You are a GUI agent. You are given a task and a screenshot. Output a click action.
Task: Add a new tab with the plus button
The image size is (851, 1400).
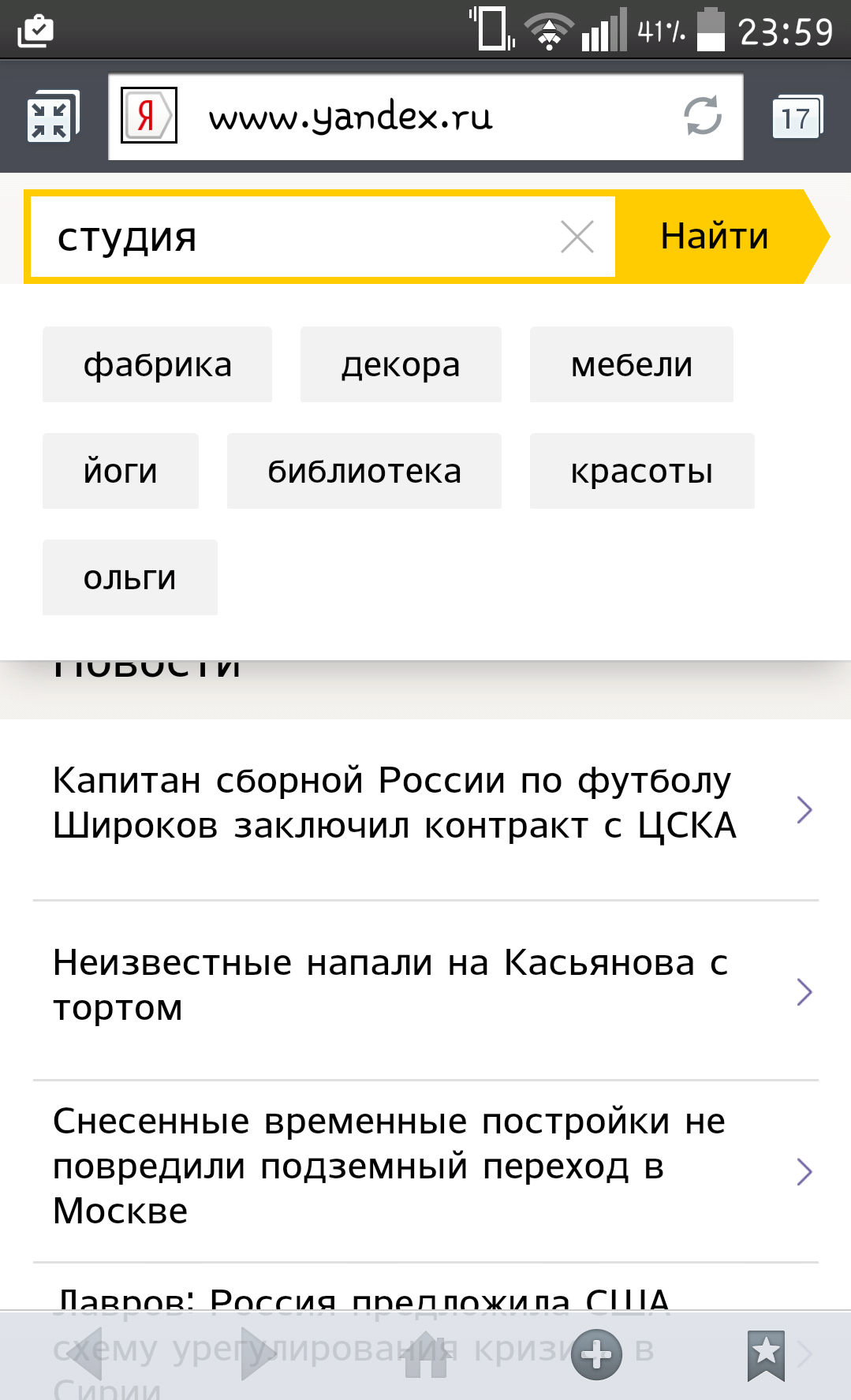[596, 1355]
